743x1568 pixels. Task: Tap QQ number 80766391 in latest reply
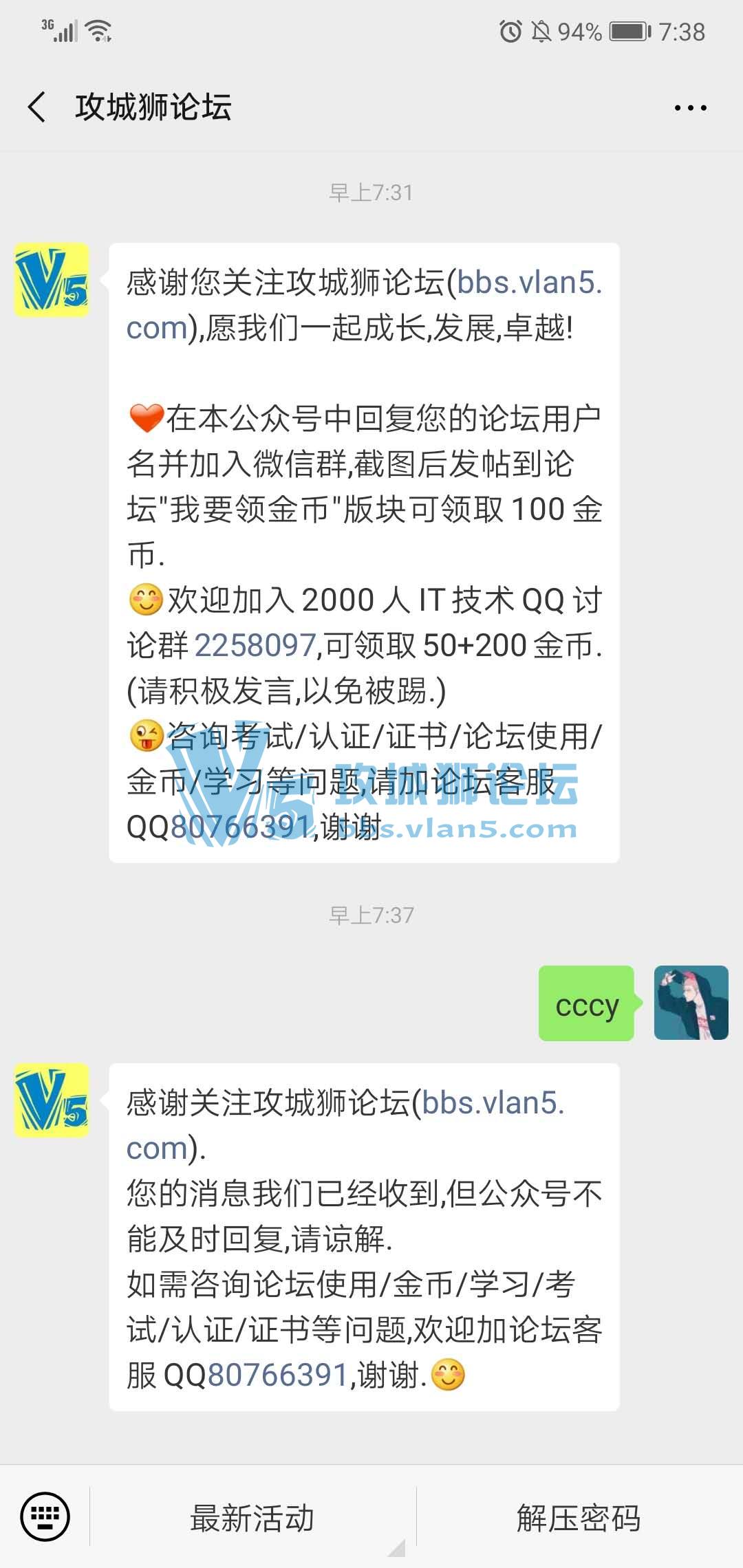coord(277,1375)
